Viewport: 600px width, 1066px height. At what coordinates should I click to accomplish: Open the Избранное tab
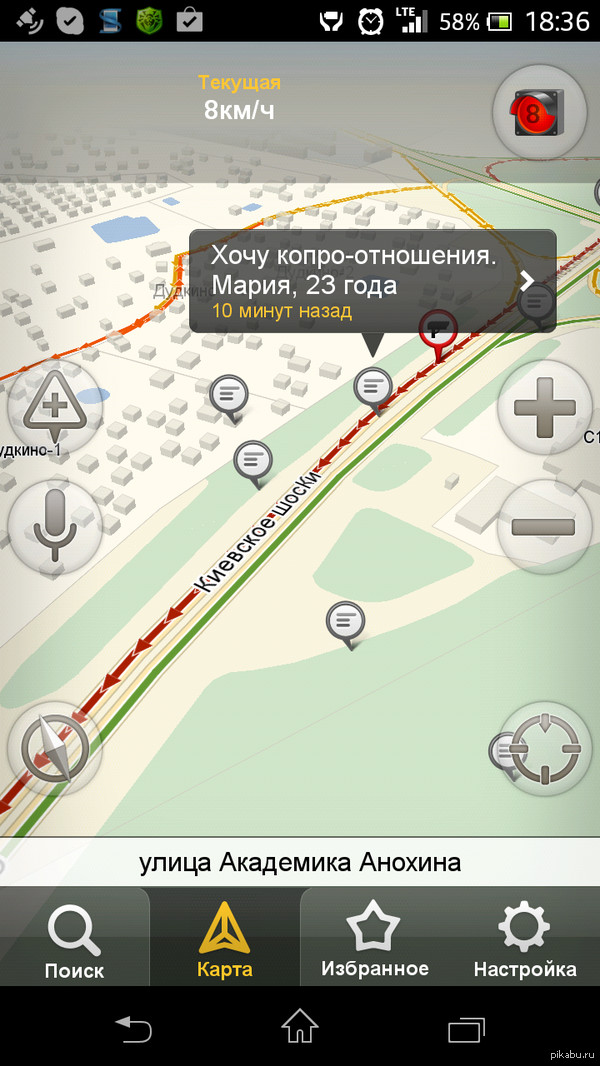tap(375, 940)
